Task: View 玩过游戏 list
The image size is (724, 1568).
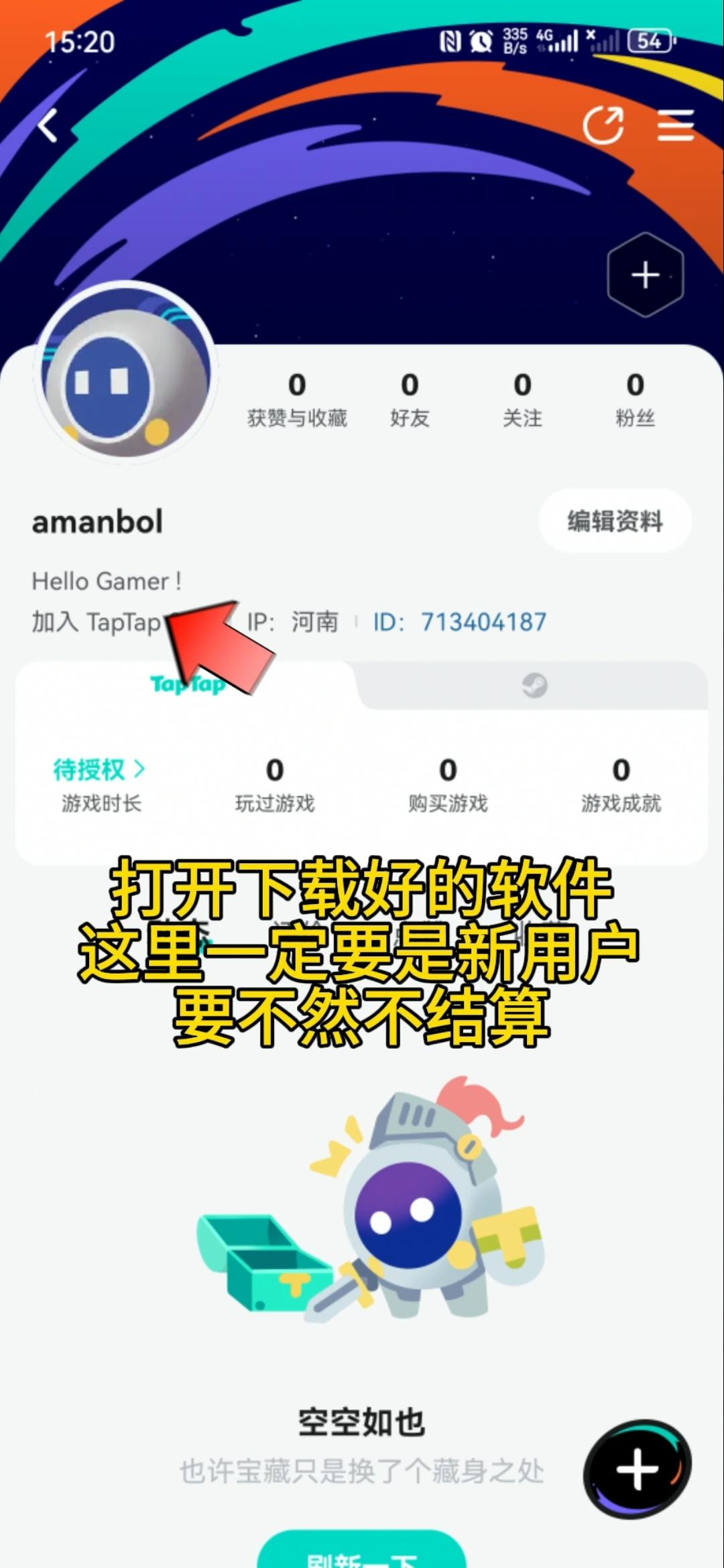Action: pos(275,783)
